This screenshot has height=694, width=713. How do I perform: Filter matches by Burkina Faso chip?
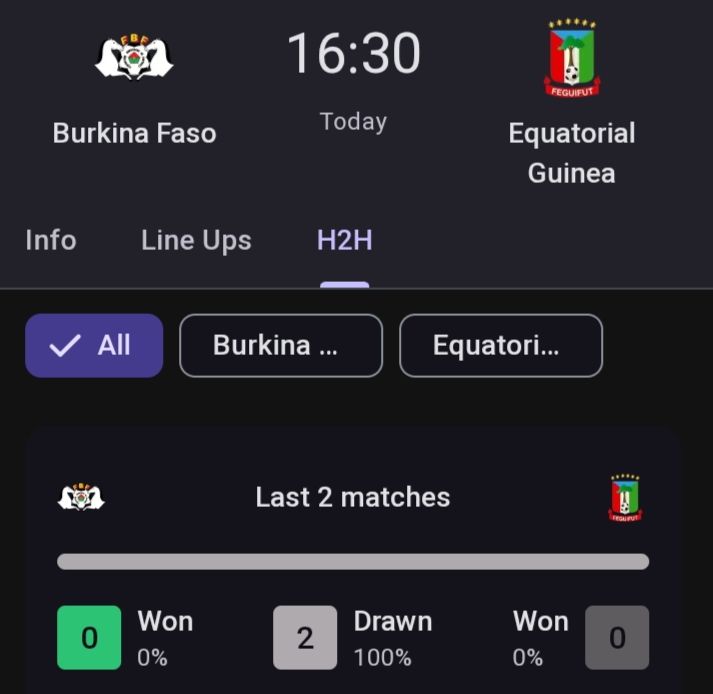click(280, 346)
